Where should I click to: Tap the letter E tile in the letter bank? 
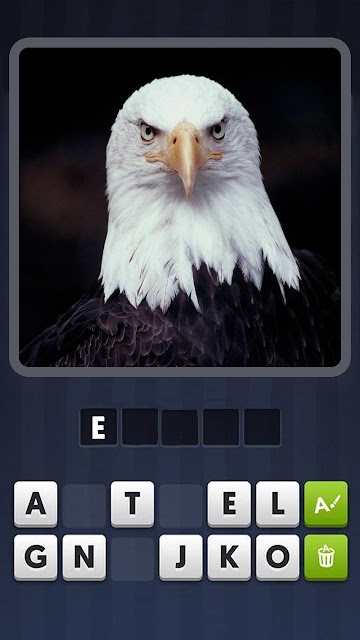[229, 504]
